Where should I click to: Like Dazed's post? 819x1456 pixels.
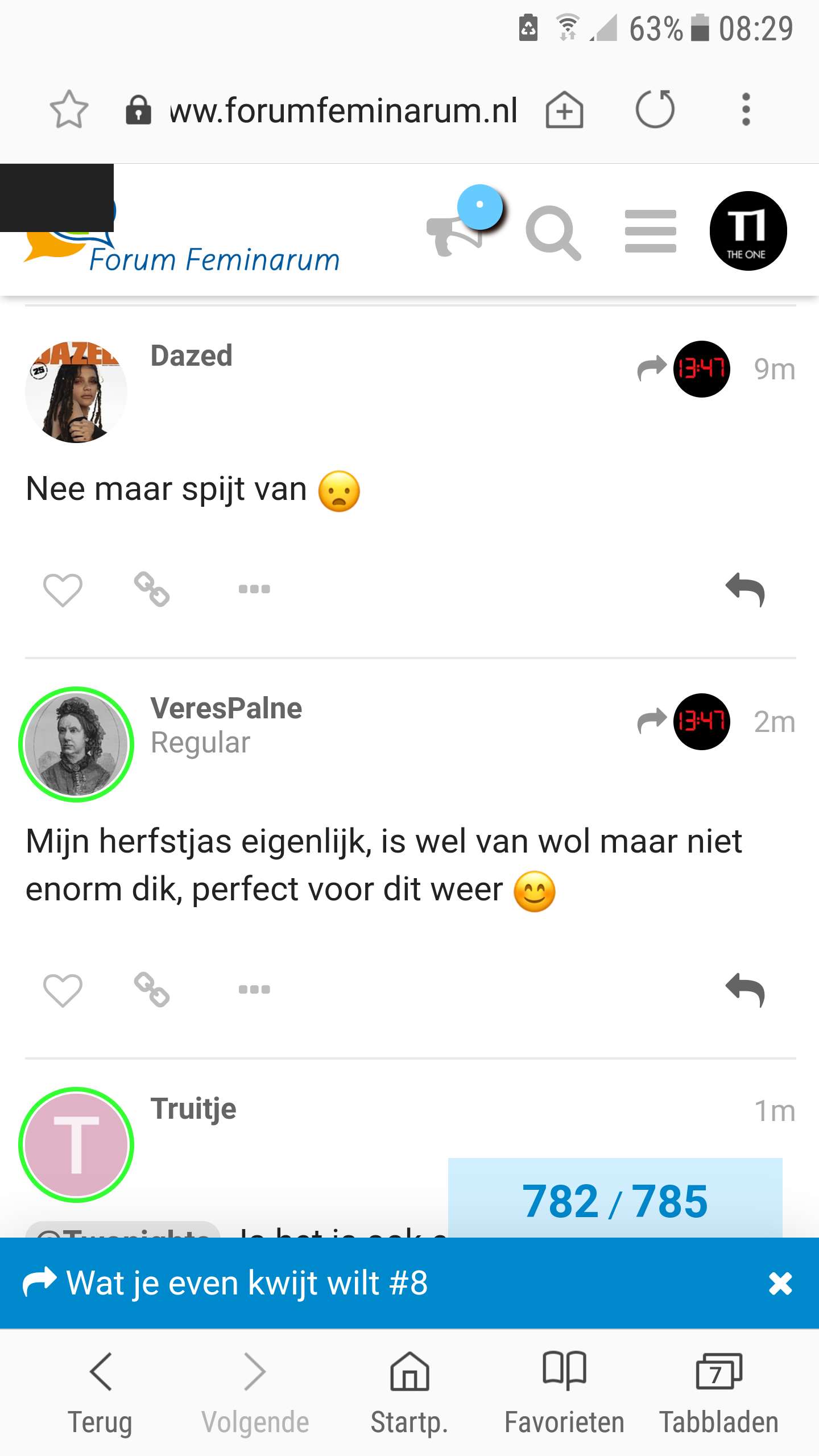tap(63, 590)
